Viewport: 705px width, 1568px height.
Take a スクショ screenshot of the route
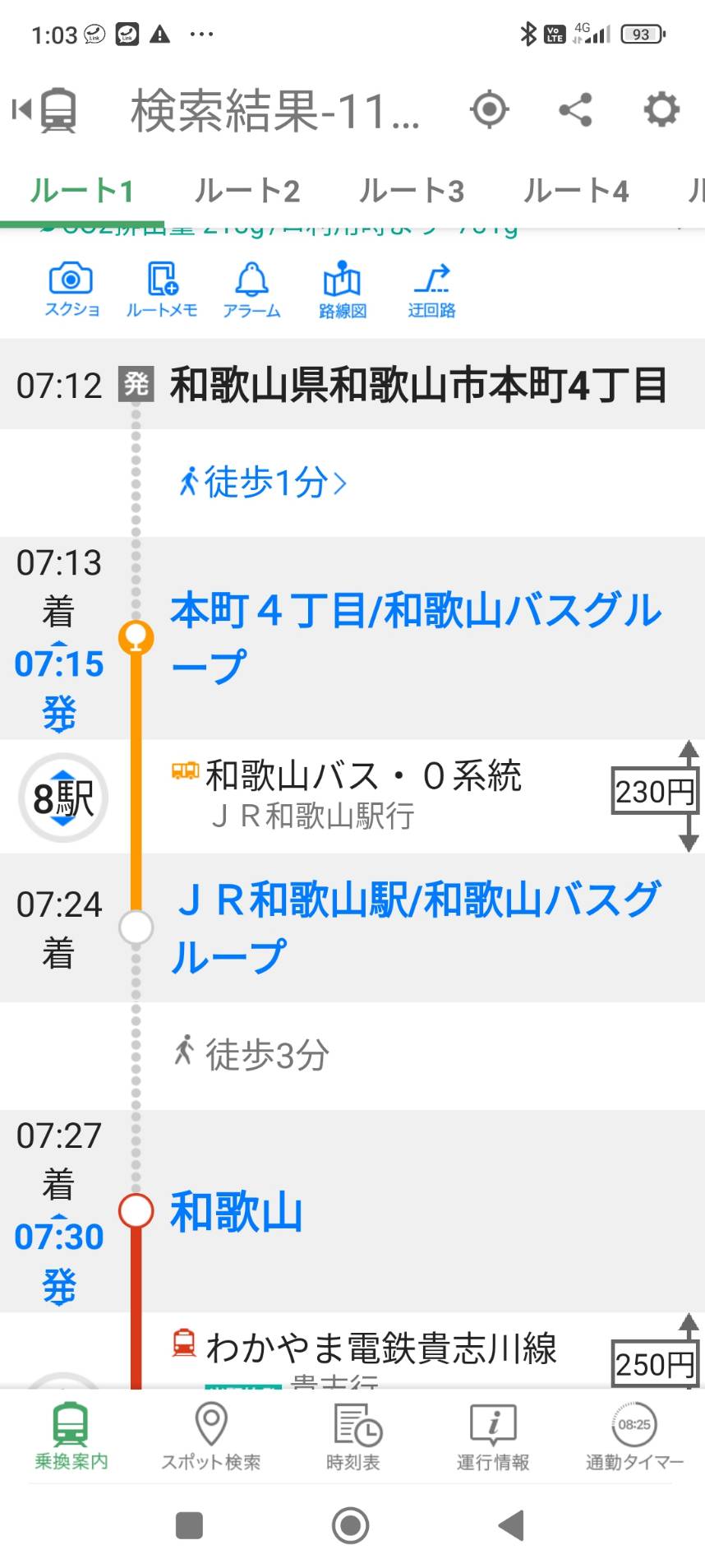(x=71, y=290)
